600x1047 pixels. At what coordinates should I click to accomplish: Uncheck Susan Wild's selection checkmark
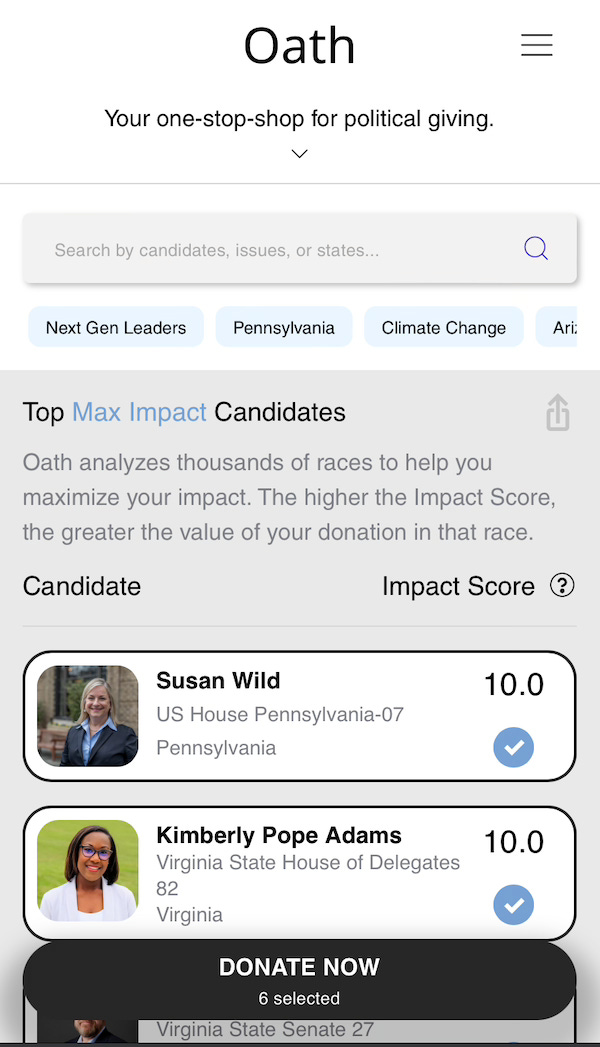coord(513,747)
